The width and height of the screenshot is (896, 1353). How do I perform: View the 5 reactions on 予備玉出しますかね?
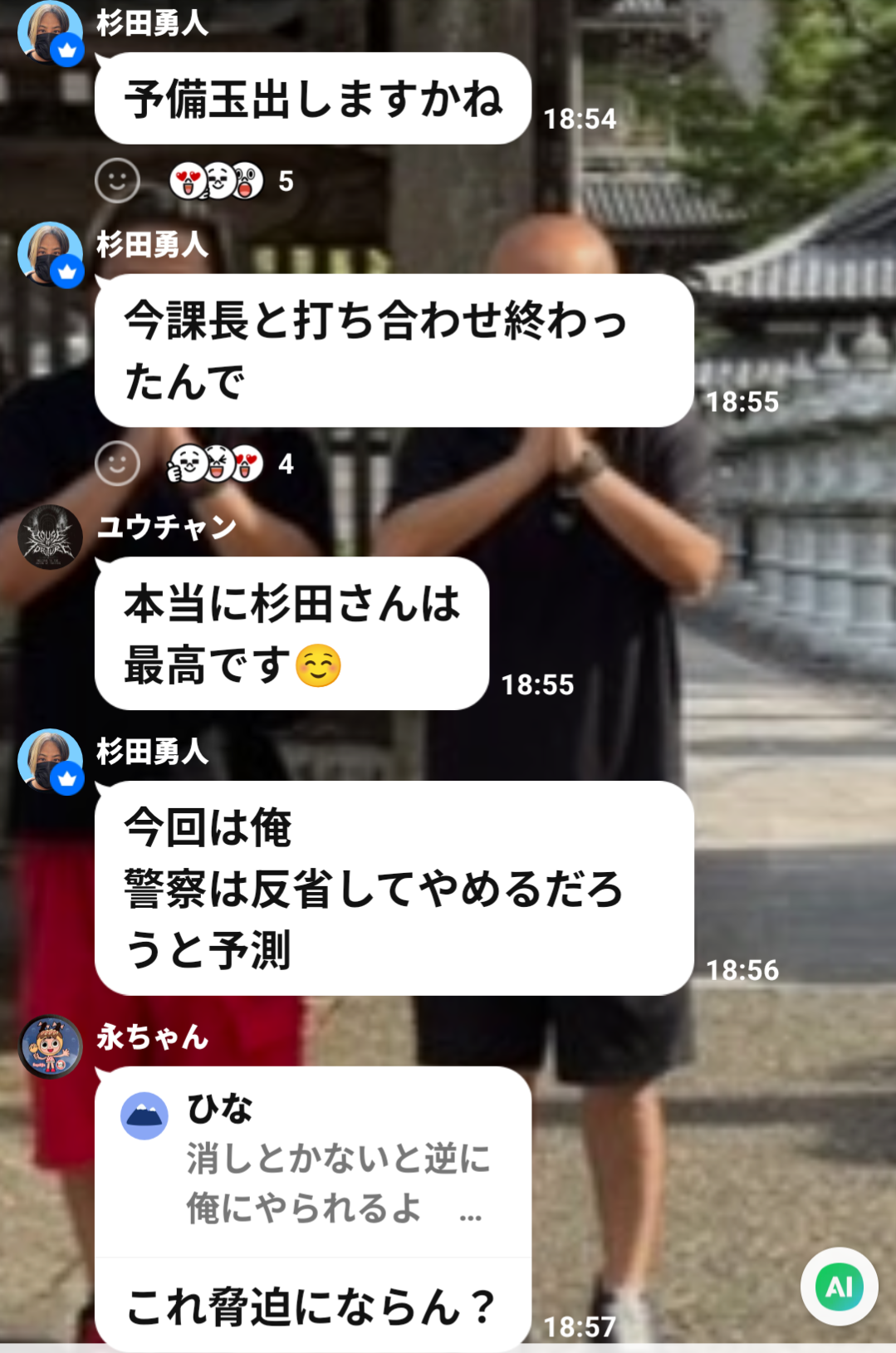pyautogui.click(x=231, y=180)
